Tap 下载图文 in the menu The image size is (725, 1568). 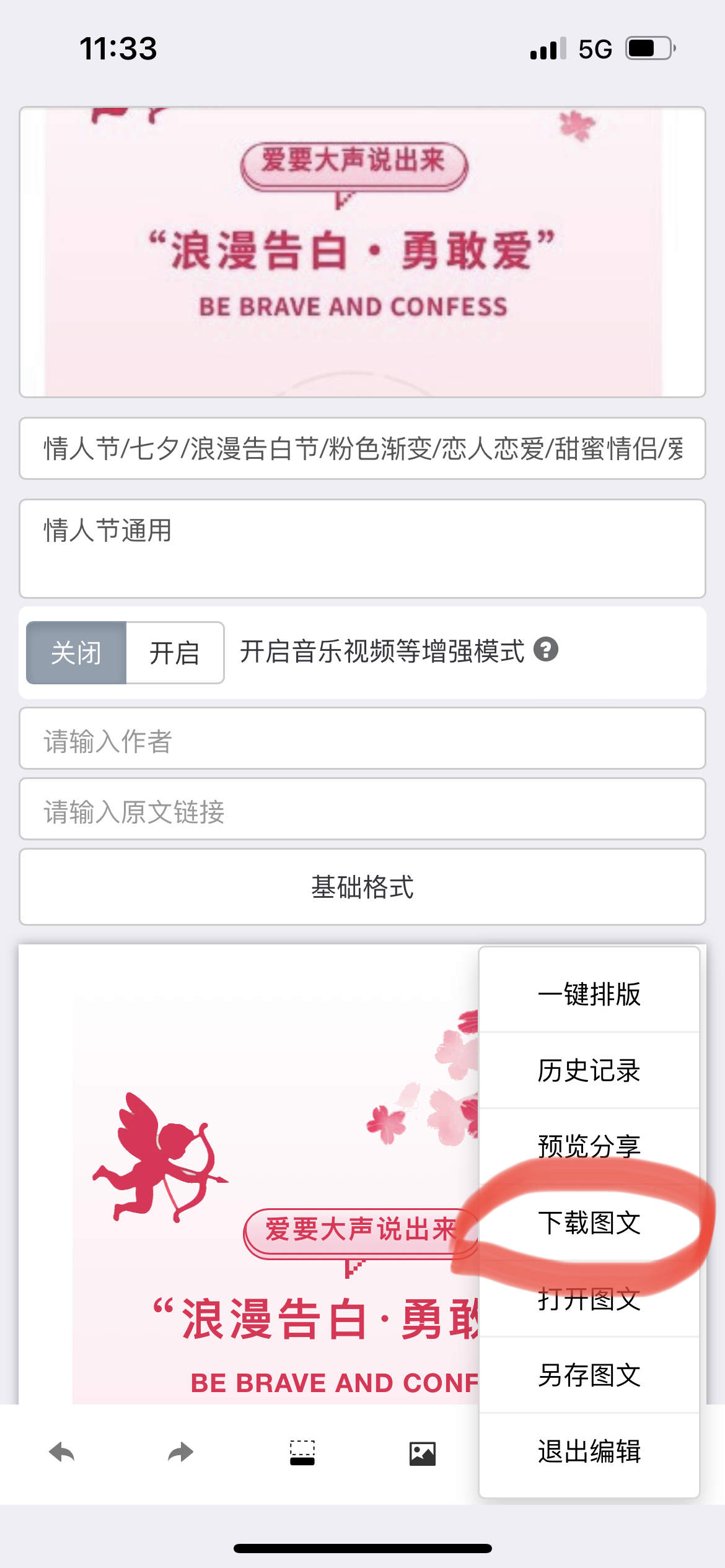point(589,1222)
